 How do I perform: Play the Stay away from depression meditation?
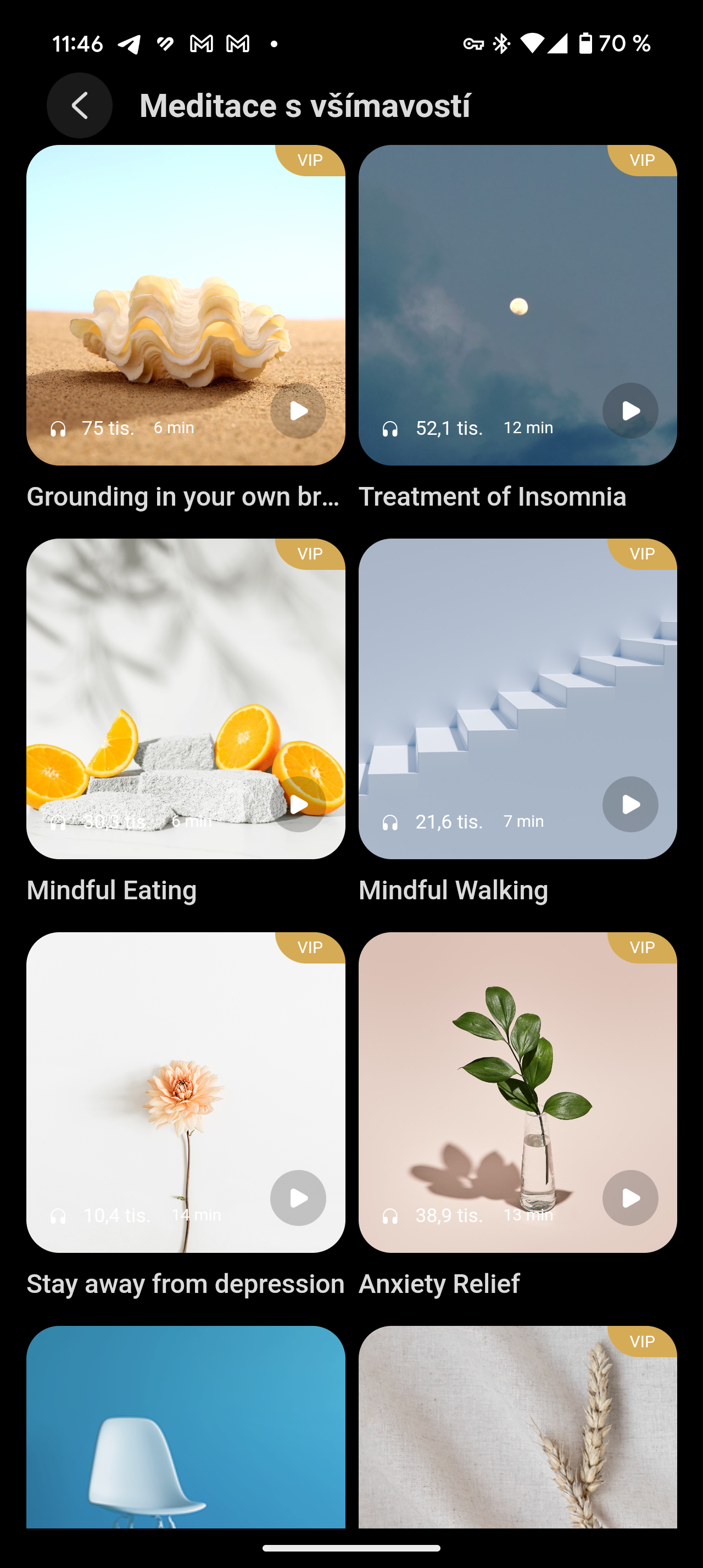[x=298, y=1198]
